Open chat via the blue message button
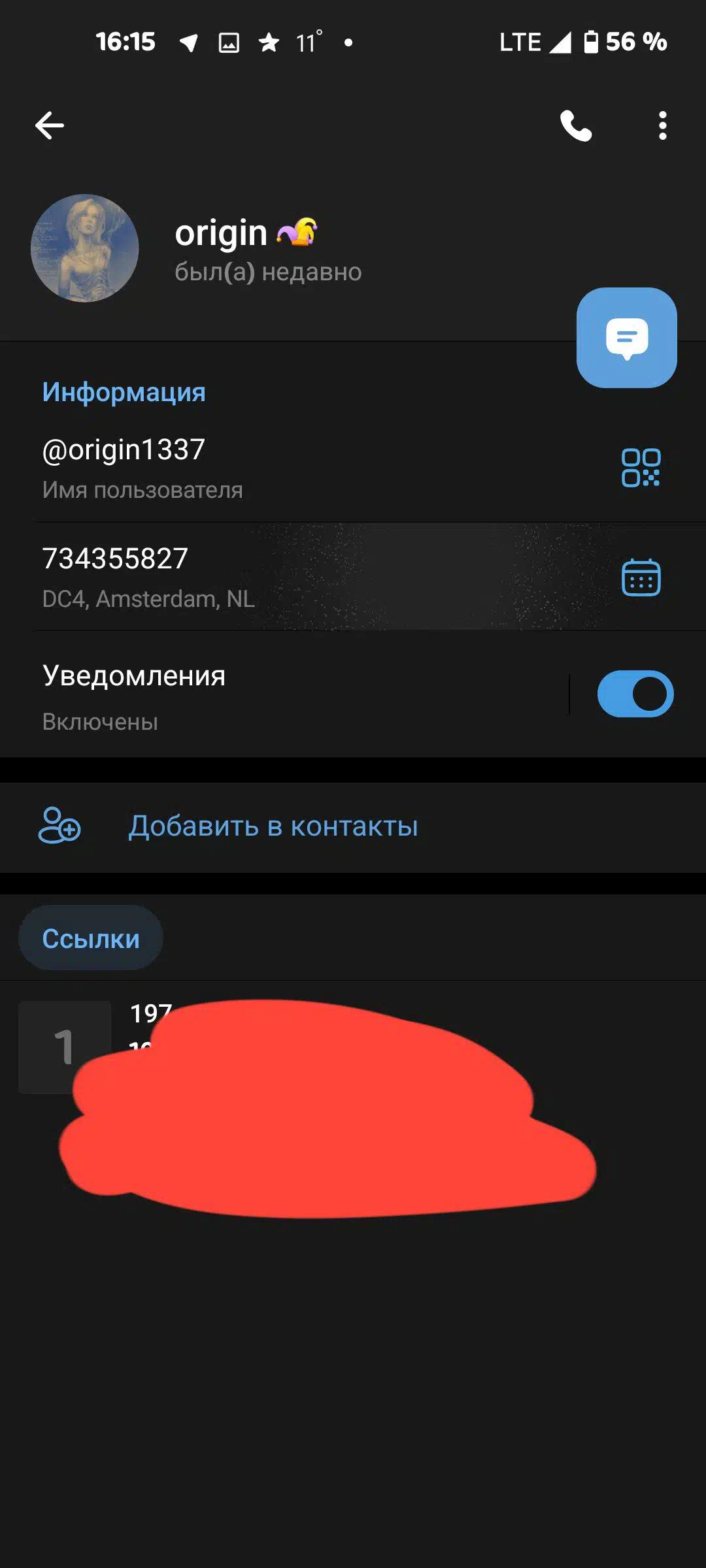The width and height of the screenshot is (706, 1568). (x=626, y=338)
